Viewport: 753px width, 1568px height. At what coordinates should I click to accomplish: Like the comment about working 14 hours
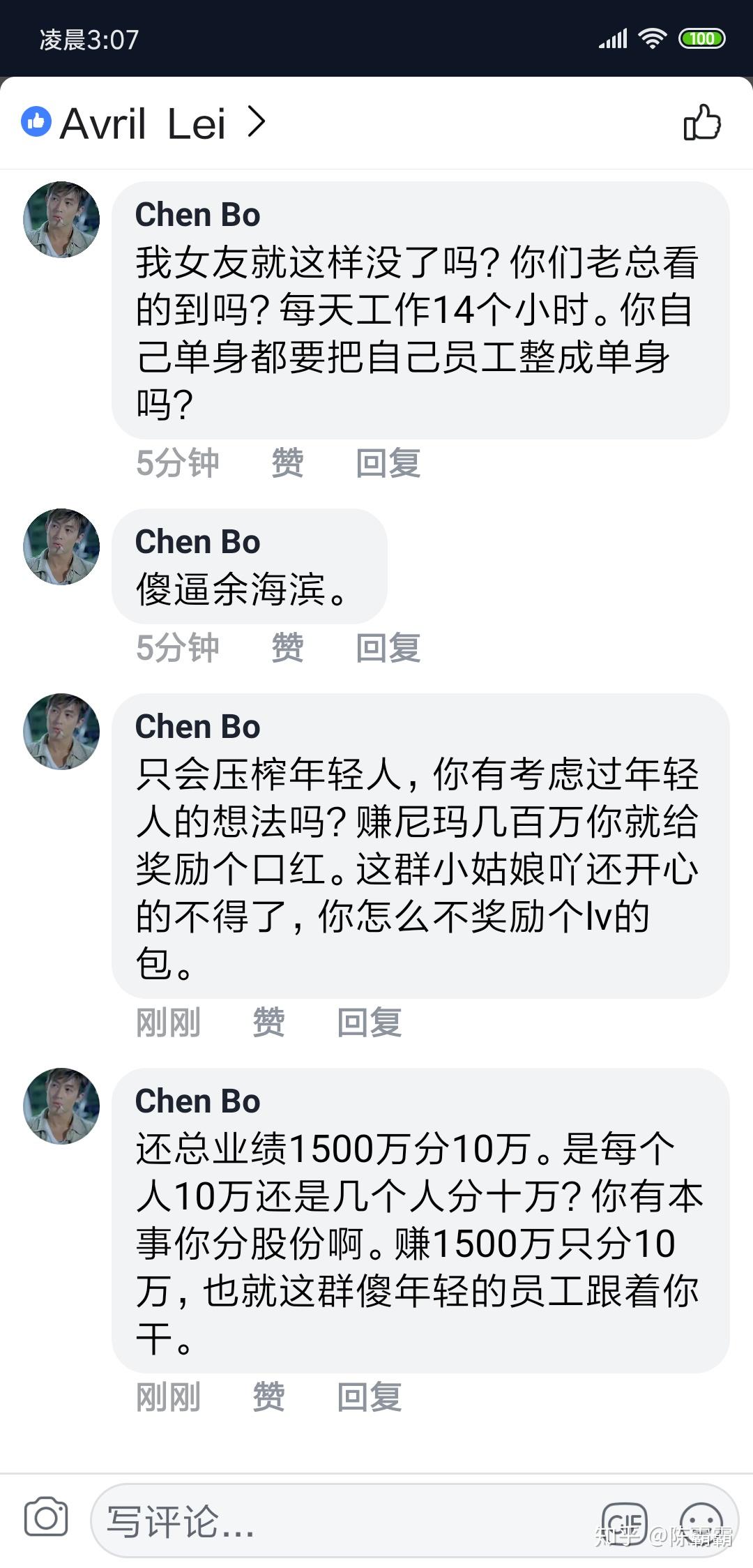click(x=287, y=463)
